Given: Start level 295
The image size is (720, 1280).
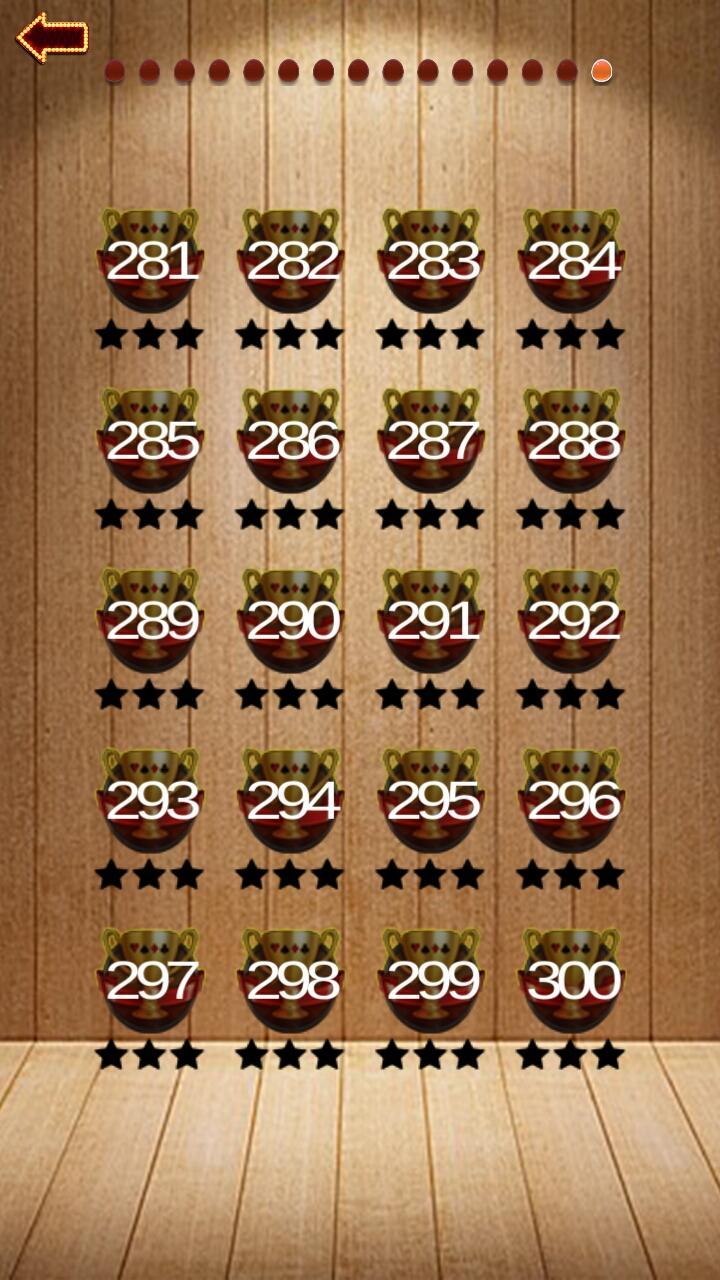Looking at the screenshot, I should pyautogui.click(x=431, y=802).
